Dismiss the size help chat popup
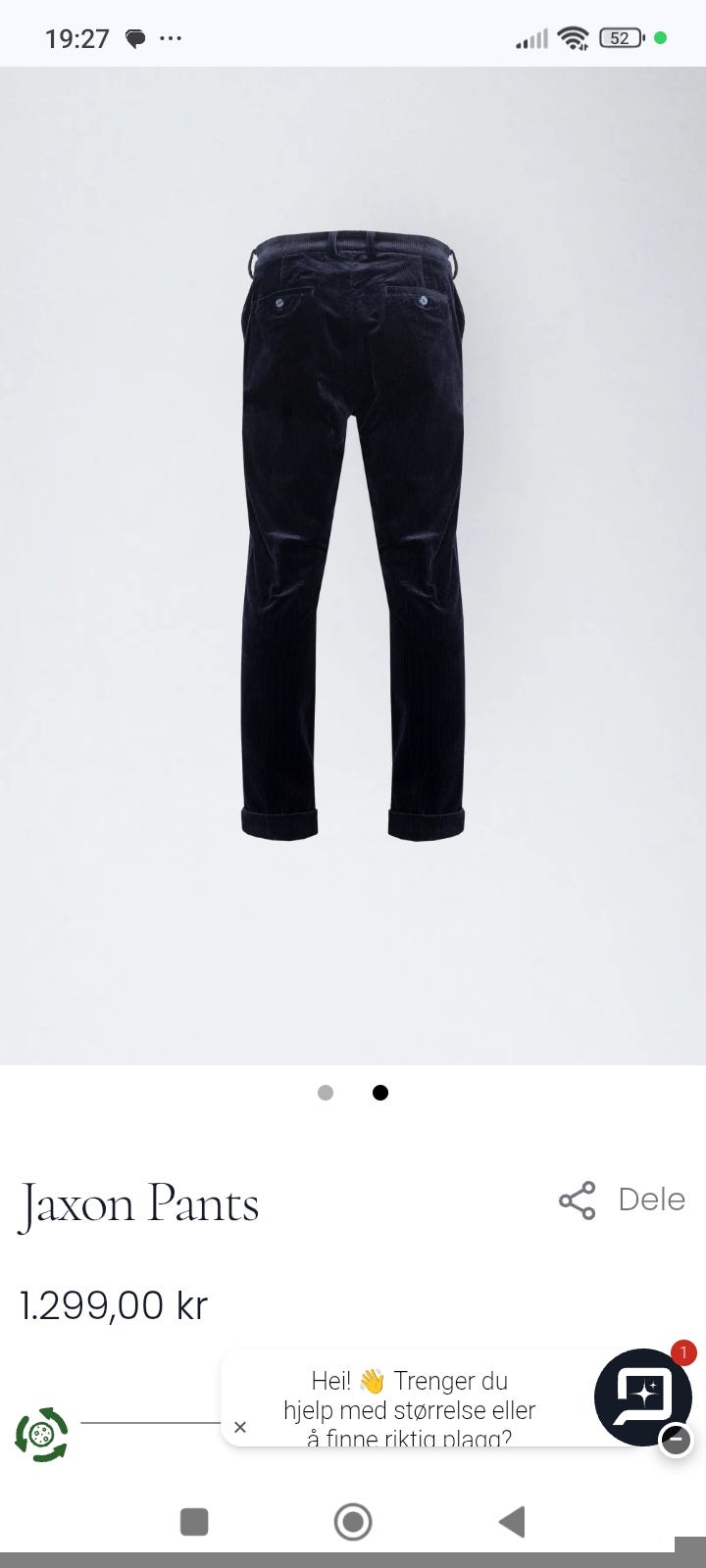This screenshot has width=706, height=1568. tap(240, 1427)
